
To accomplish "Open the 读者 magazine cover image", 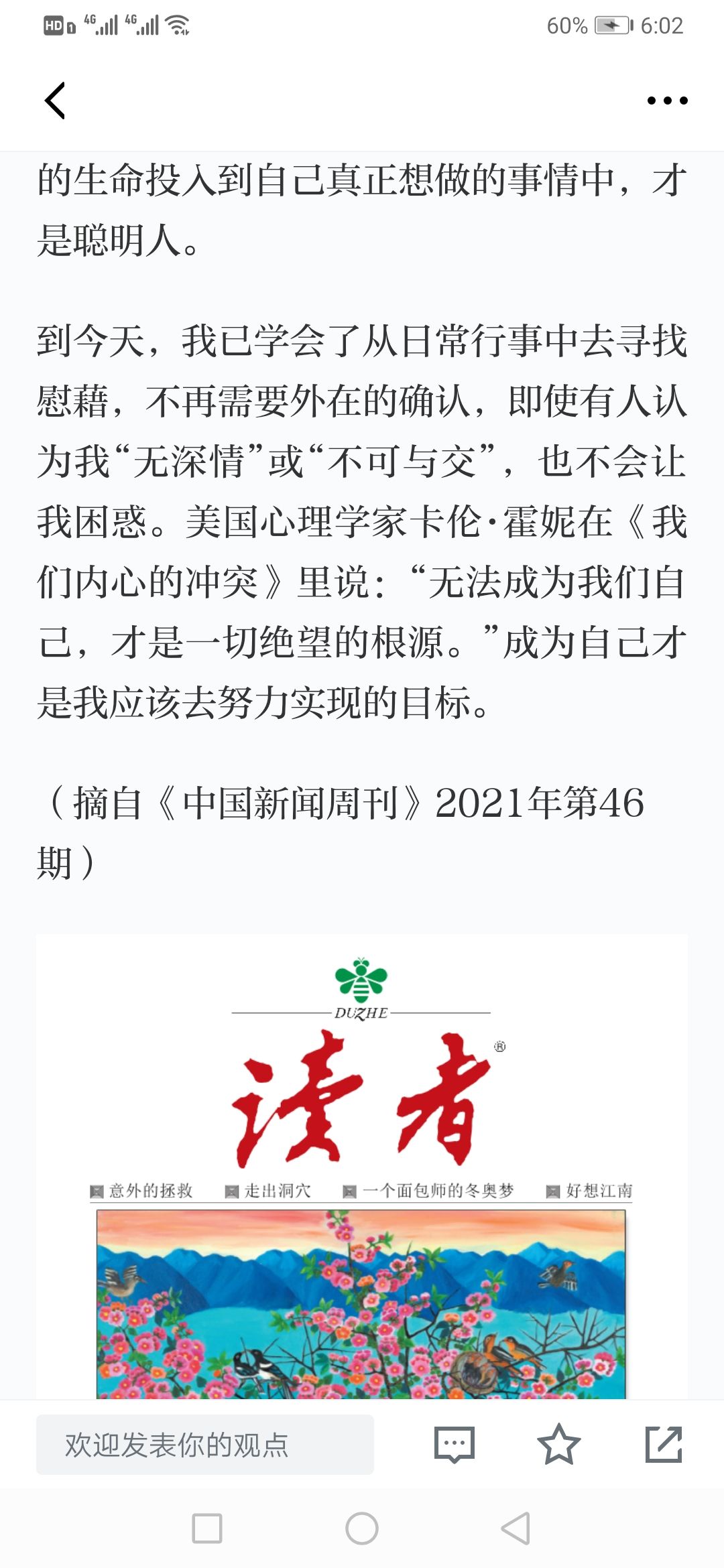I will point(362,1167).
